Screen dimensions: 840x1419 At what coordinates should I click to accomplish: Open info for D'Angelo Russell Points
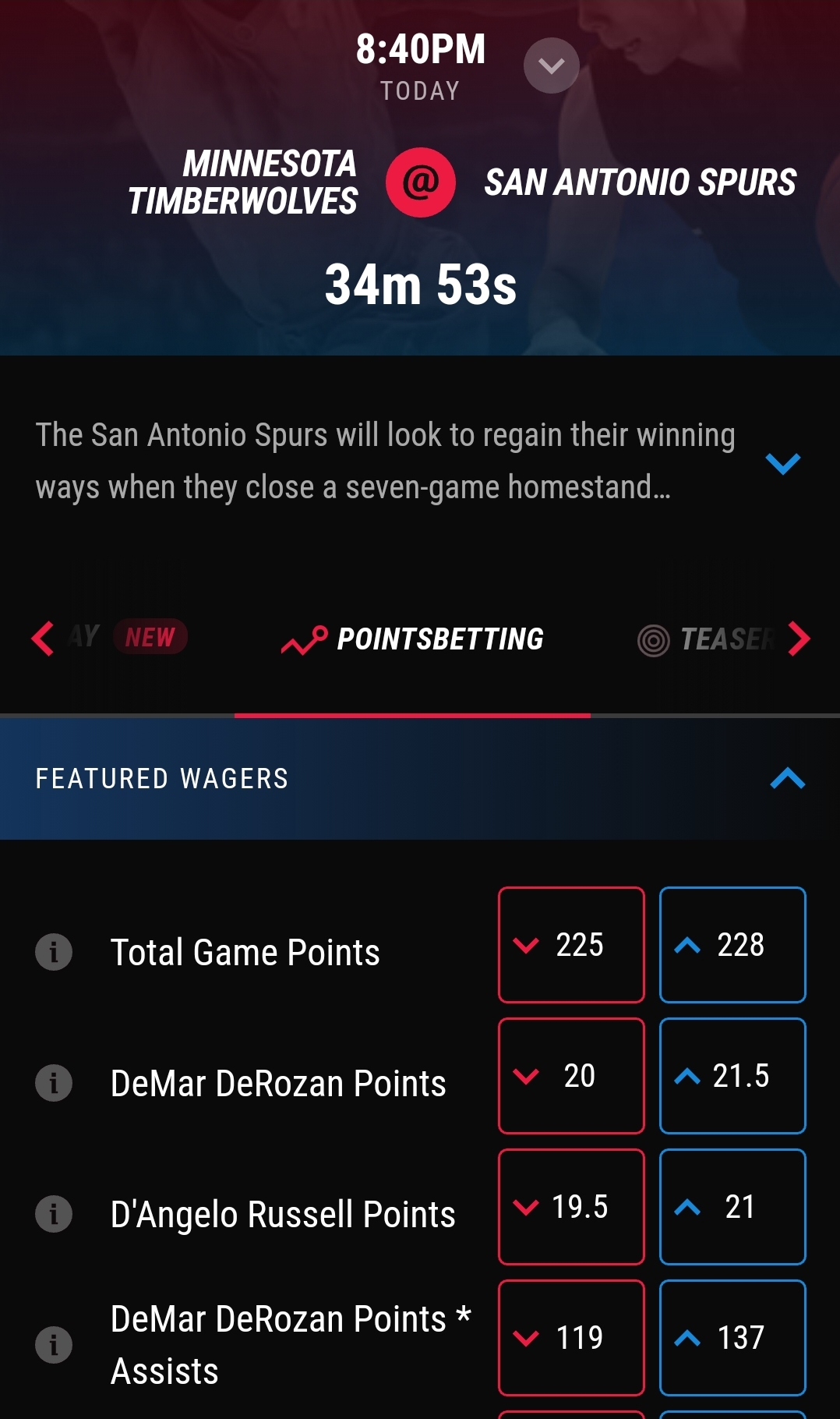pyautogui.click(x=54, y=1214)
